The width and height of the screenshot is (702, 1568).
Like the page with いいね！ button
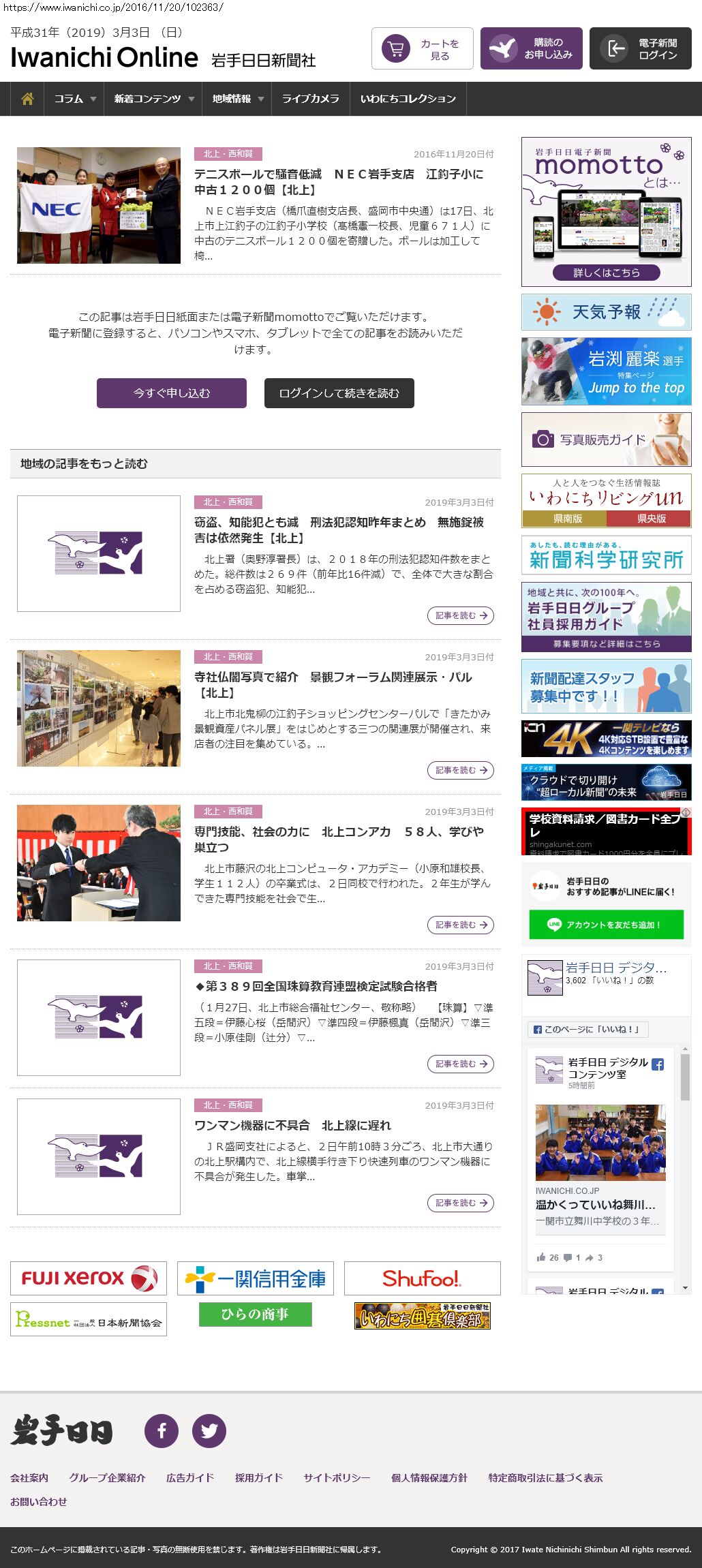click(x=587, y=1029)
